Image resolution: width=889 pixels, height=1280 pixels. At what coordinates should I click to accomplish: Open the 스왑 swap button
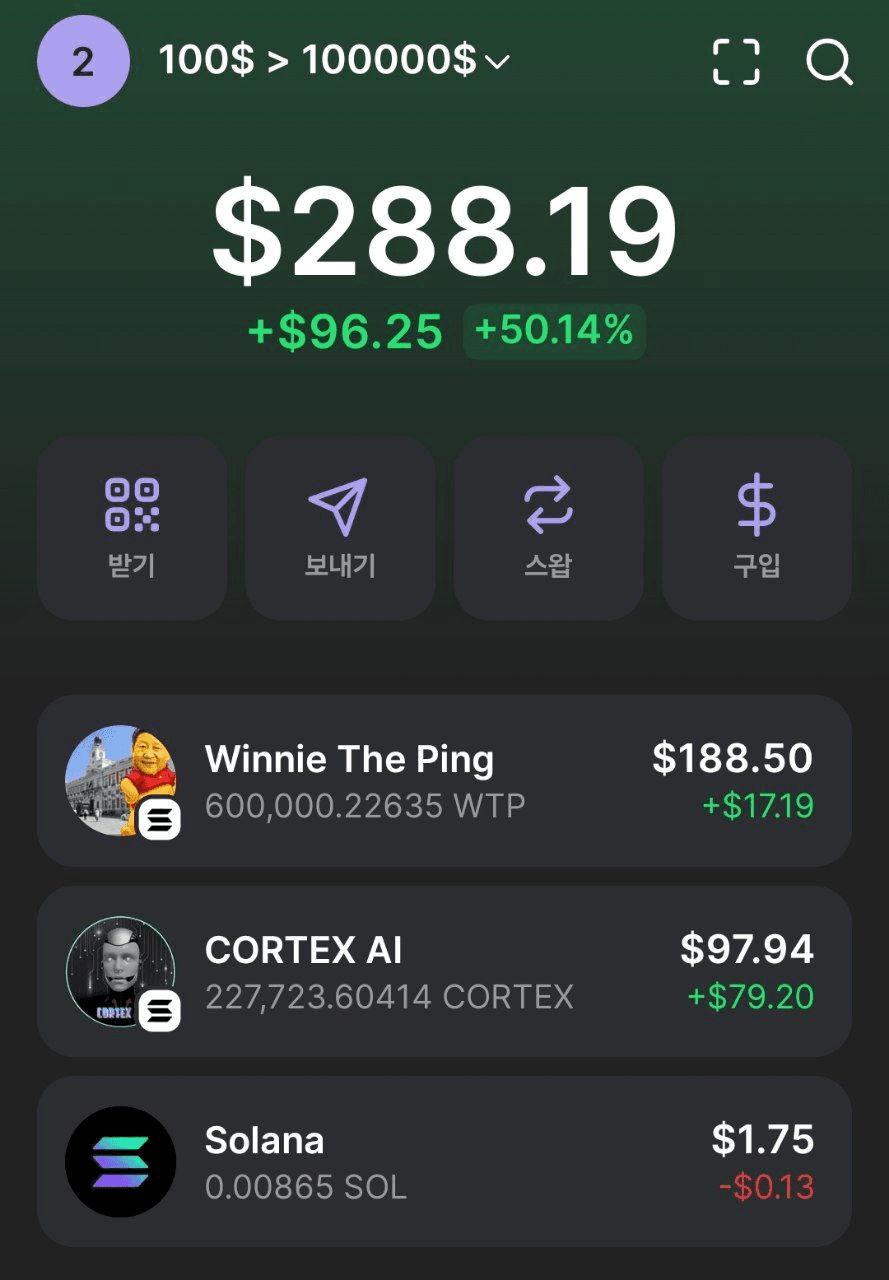point(548,527)
